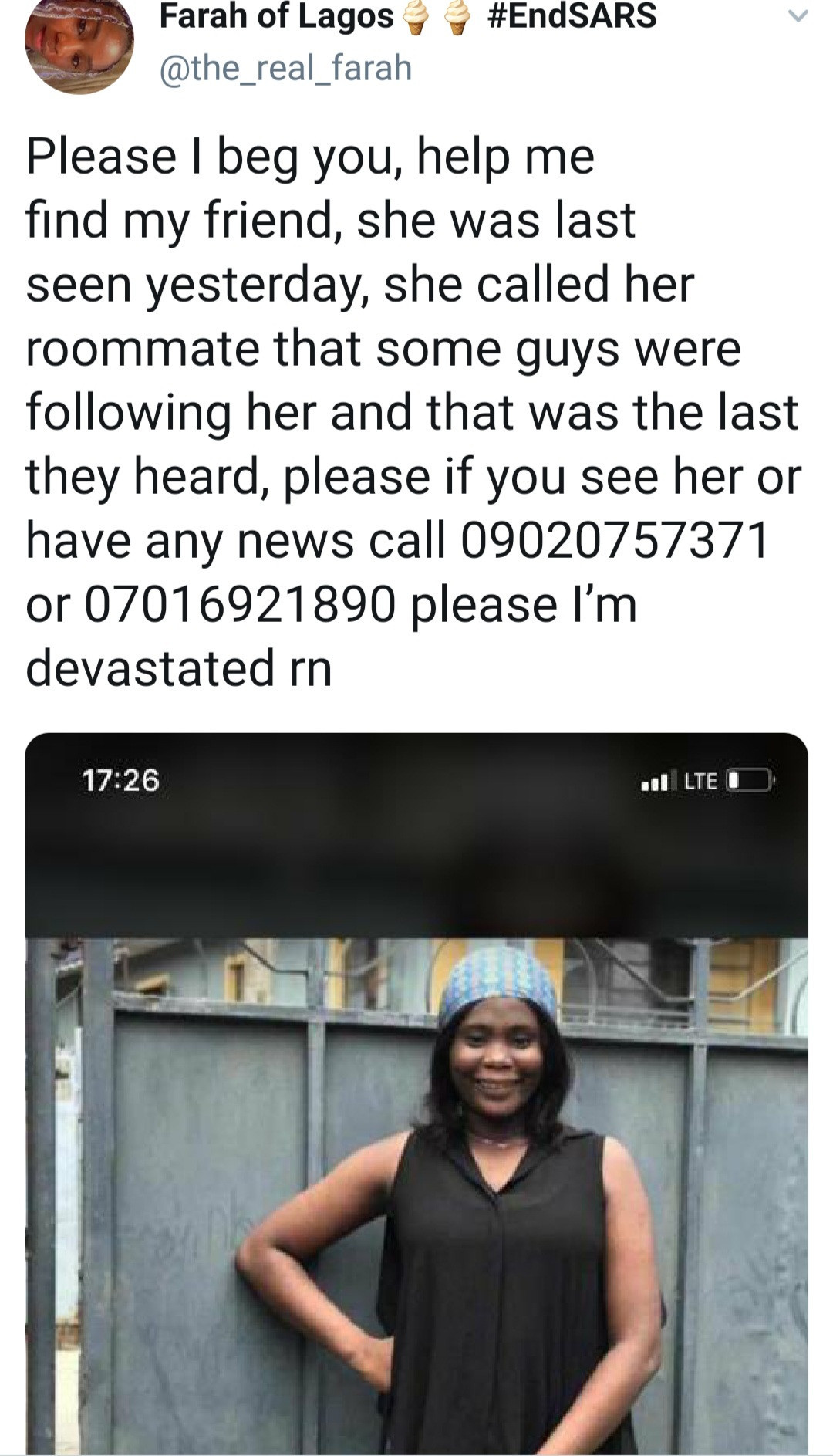Open Farah of Lagos profile picture
Screen dimensions: 833x1456
[79, 48]
